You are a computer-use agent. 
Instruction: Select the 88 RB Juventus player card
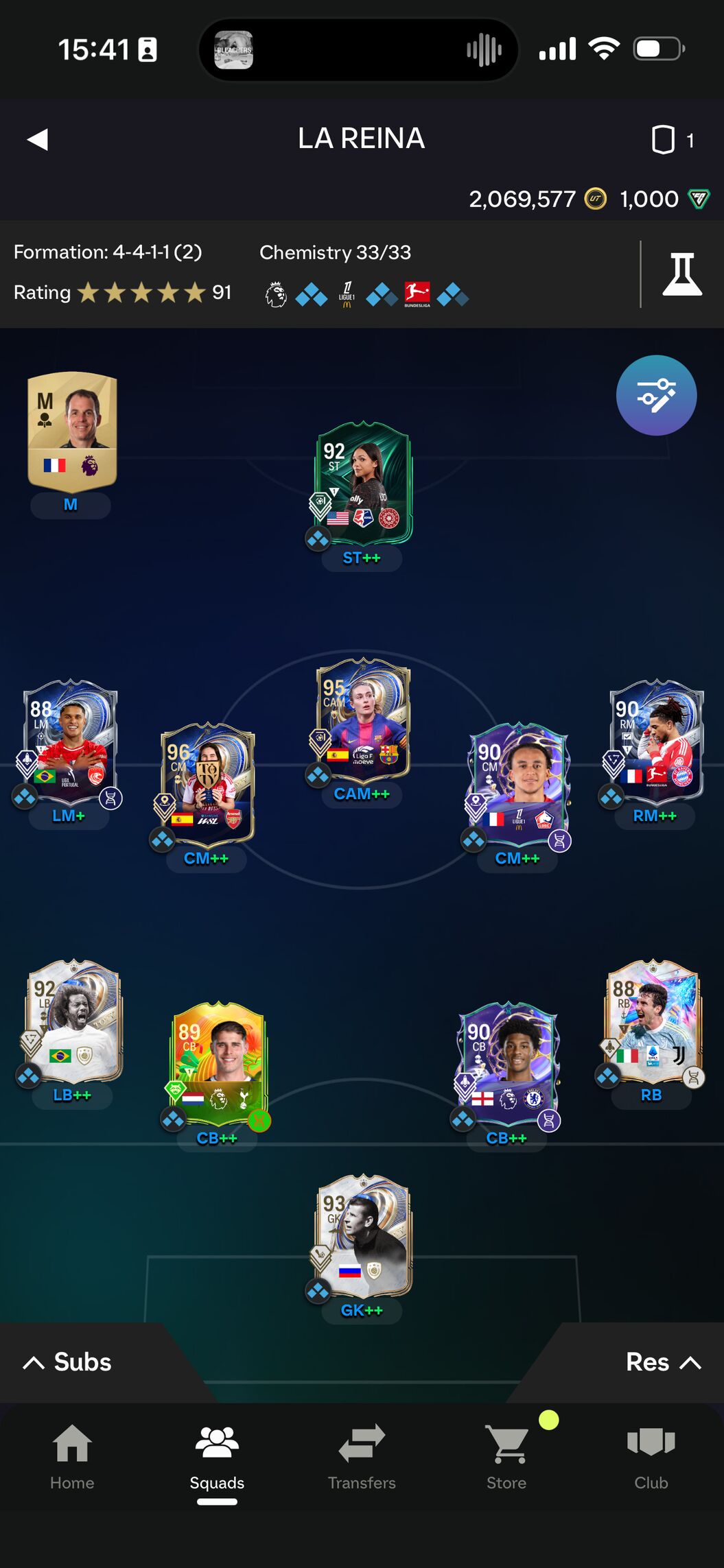coord(652,1021)
